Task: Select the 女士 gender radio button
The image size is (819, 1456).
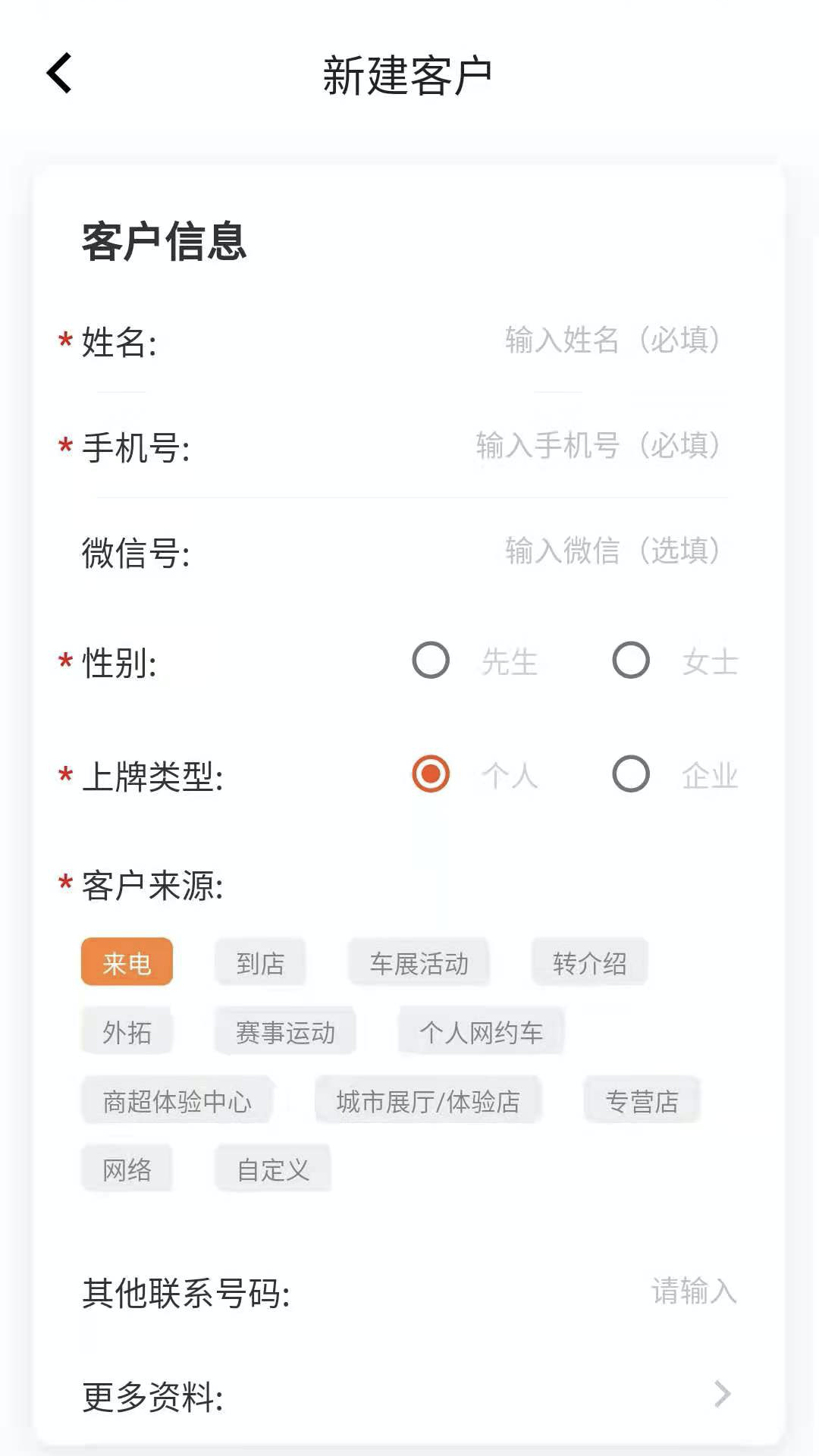Action: [631, 661]
